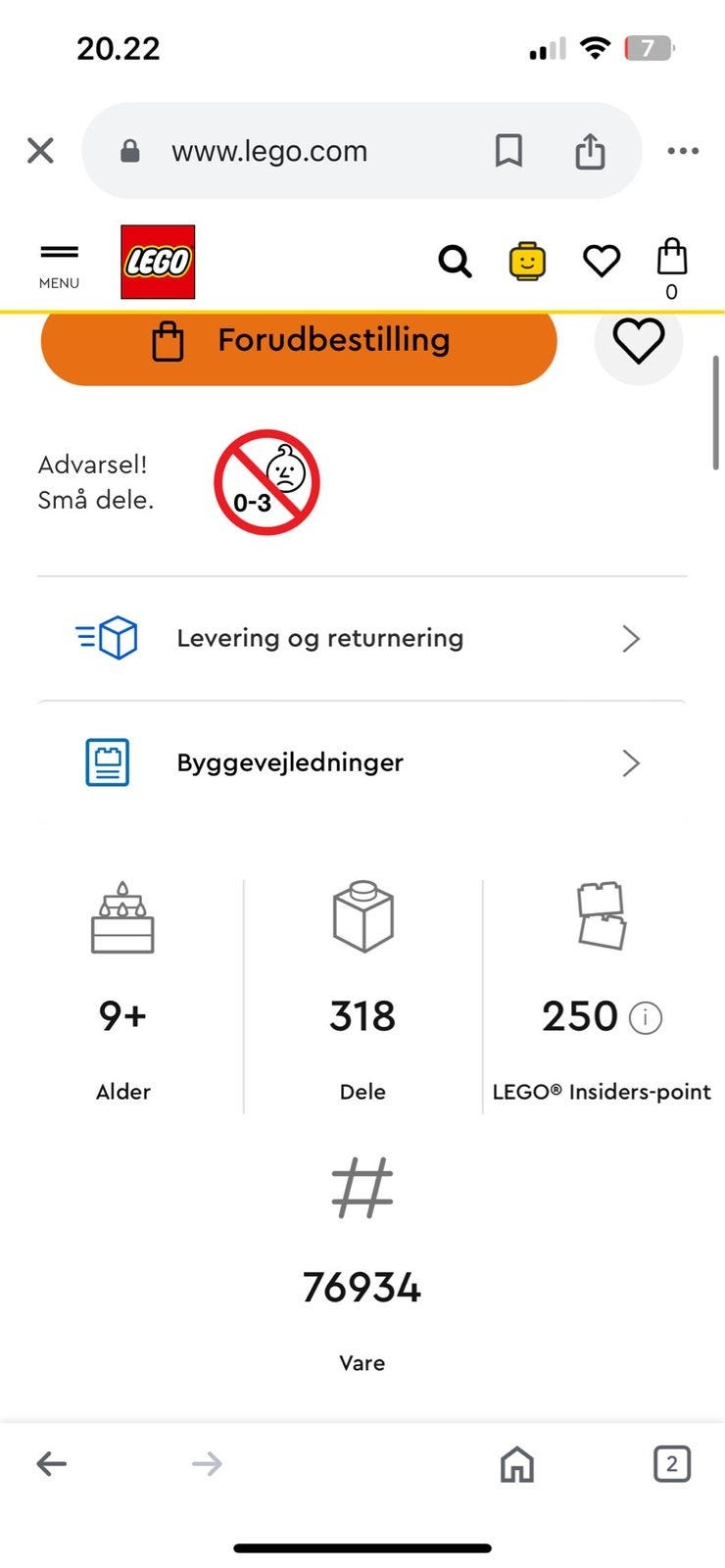The height and width of the screenshot is (1568, 725).
Task: Add this set to the wishlist
Action: click(x=639, y=341)
